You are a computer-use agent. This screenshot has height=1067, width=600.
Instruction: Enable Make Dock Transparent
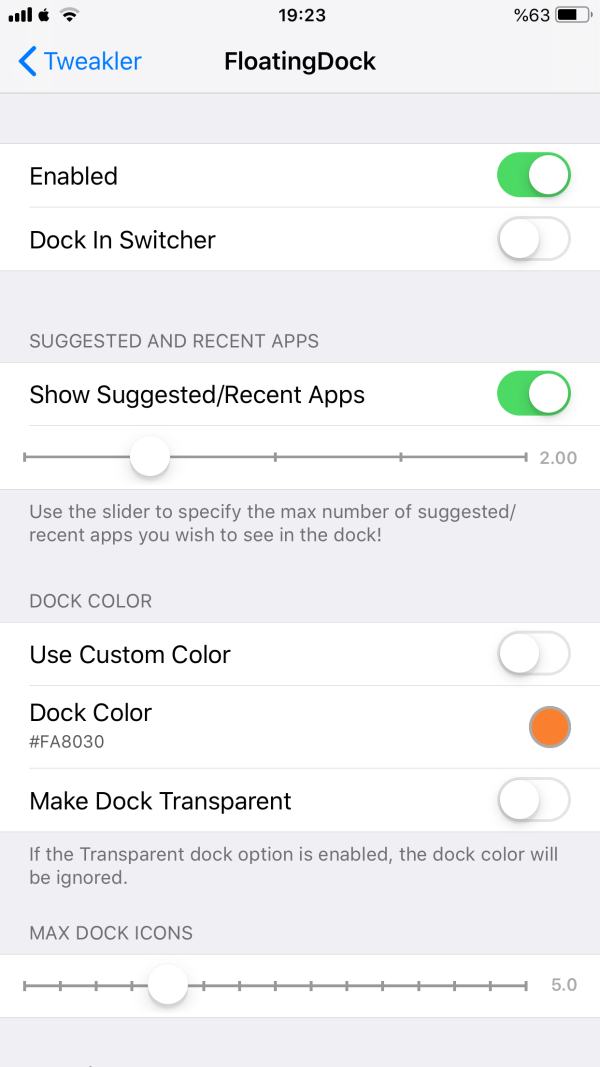coord(533,801)
